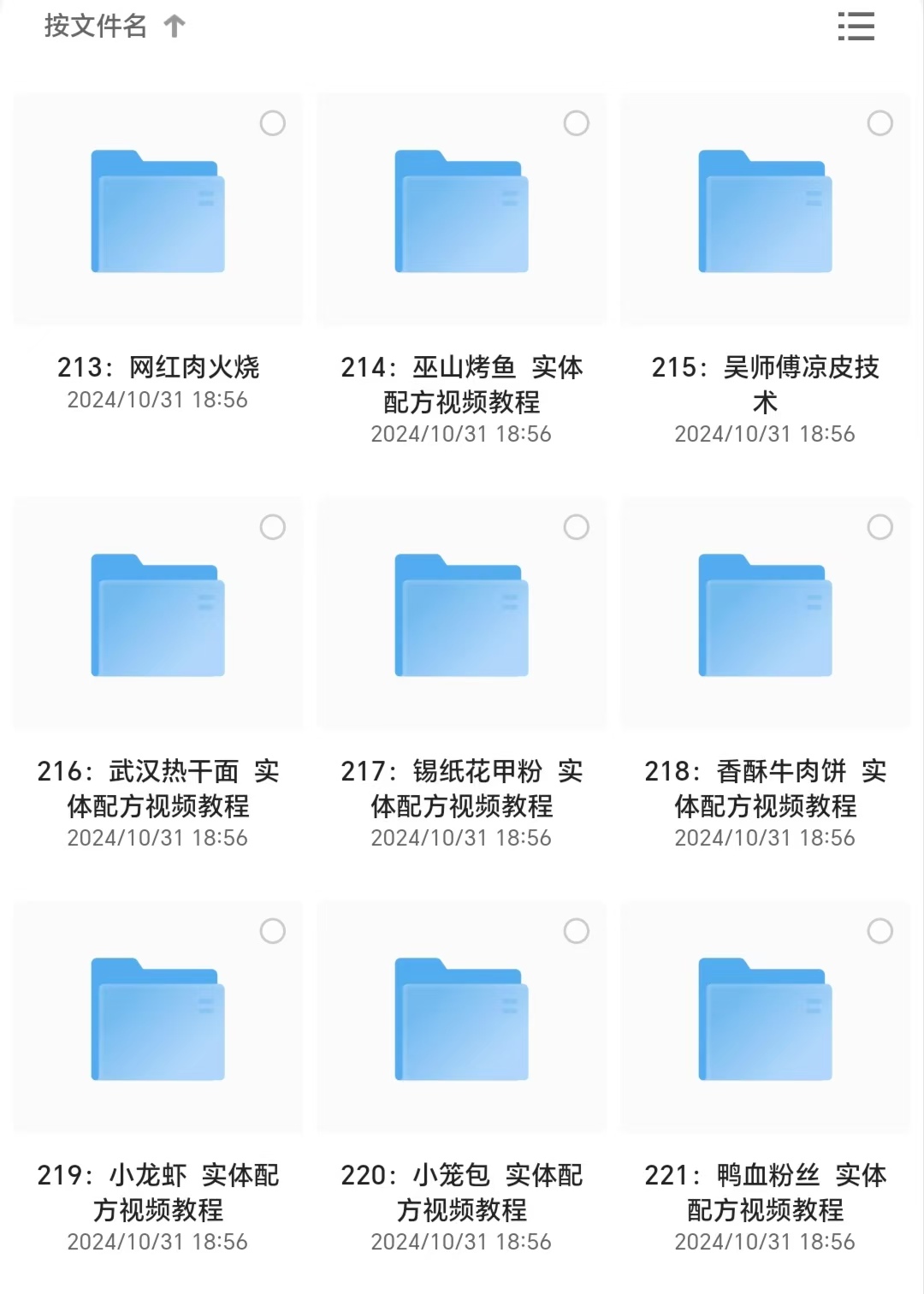This screenshot has height=1294, width=924.
Task: Open folder 213 网红肉火烧
Action: tap(158, 212)
